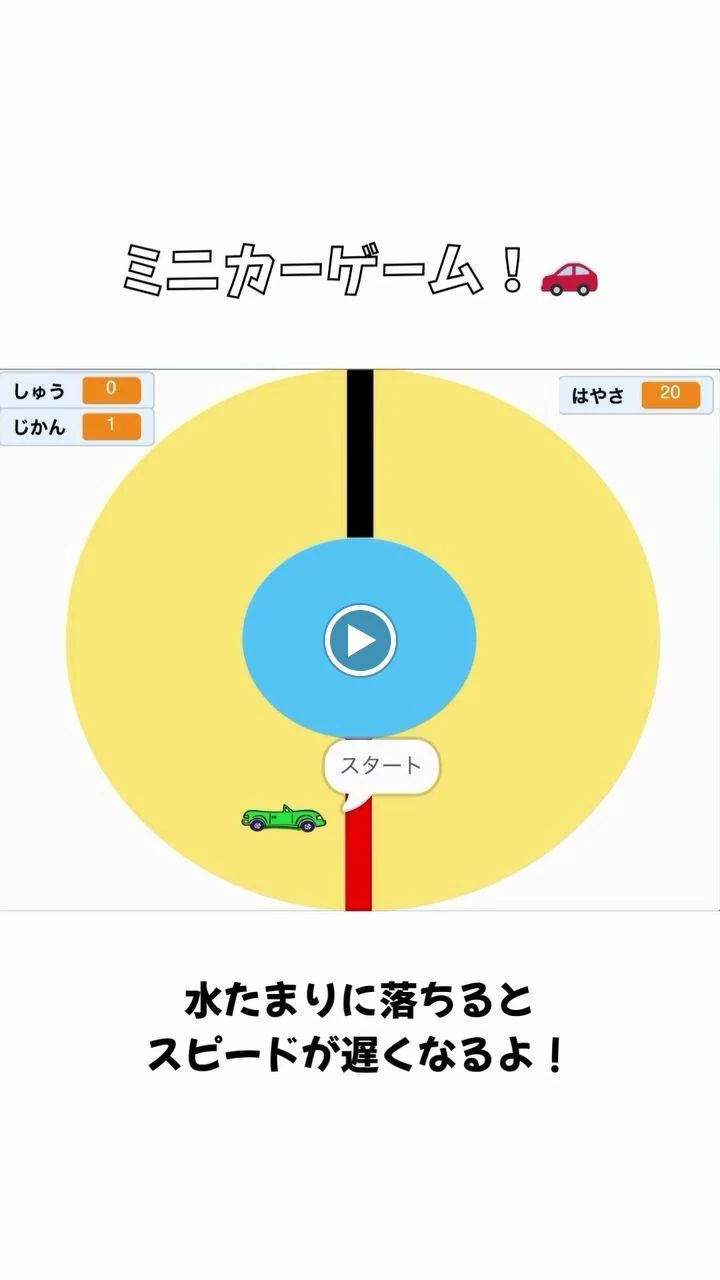Click the black finish line stripe
720x1280 pixels.
pyautogui.click(x=362, y=450)
